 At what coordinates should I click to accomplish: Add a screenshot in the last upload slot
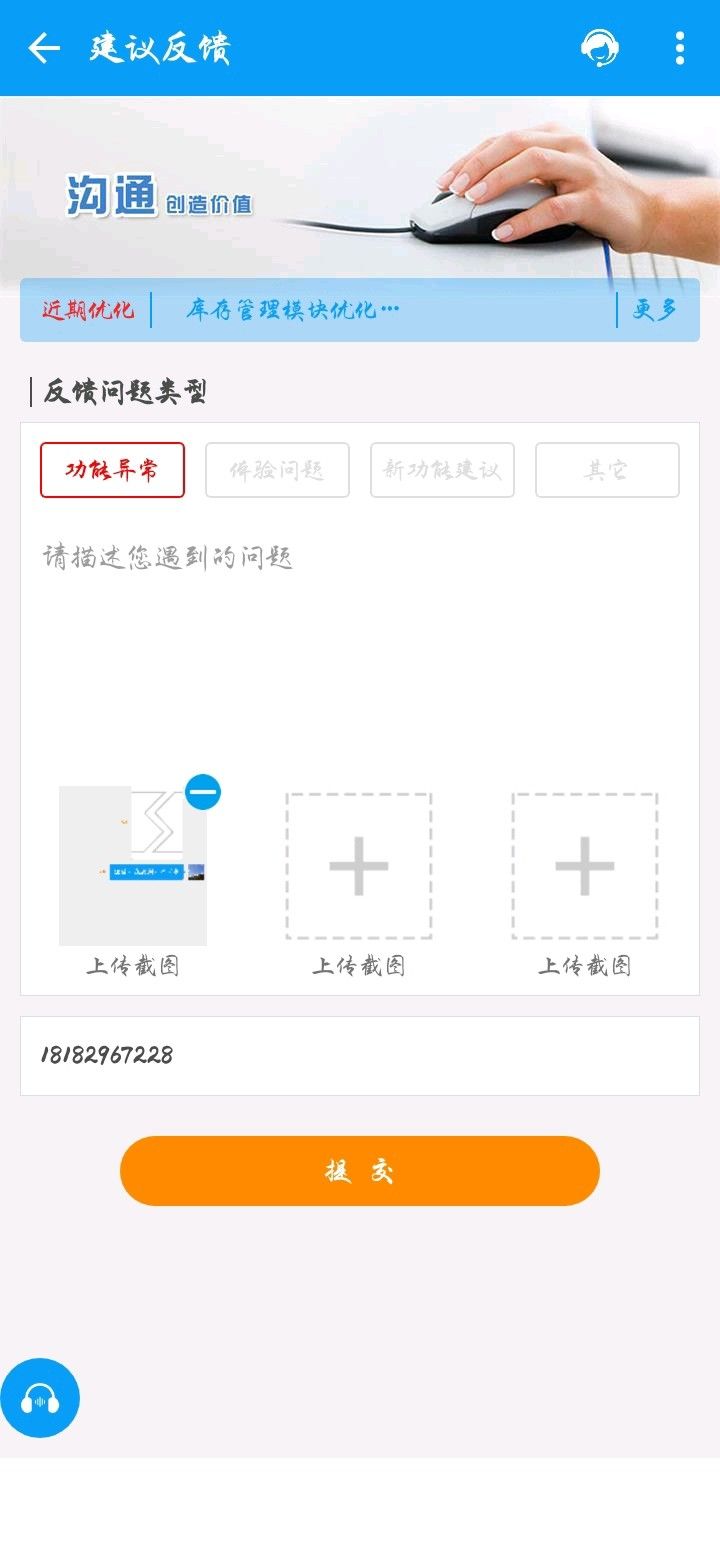[584, 866]
